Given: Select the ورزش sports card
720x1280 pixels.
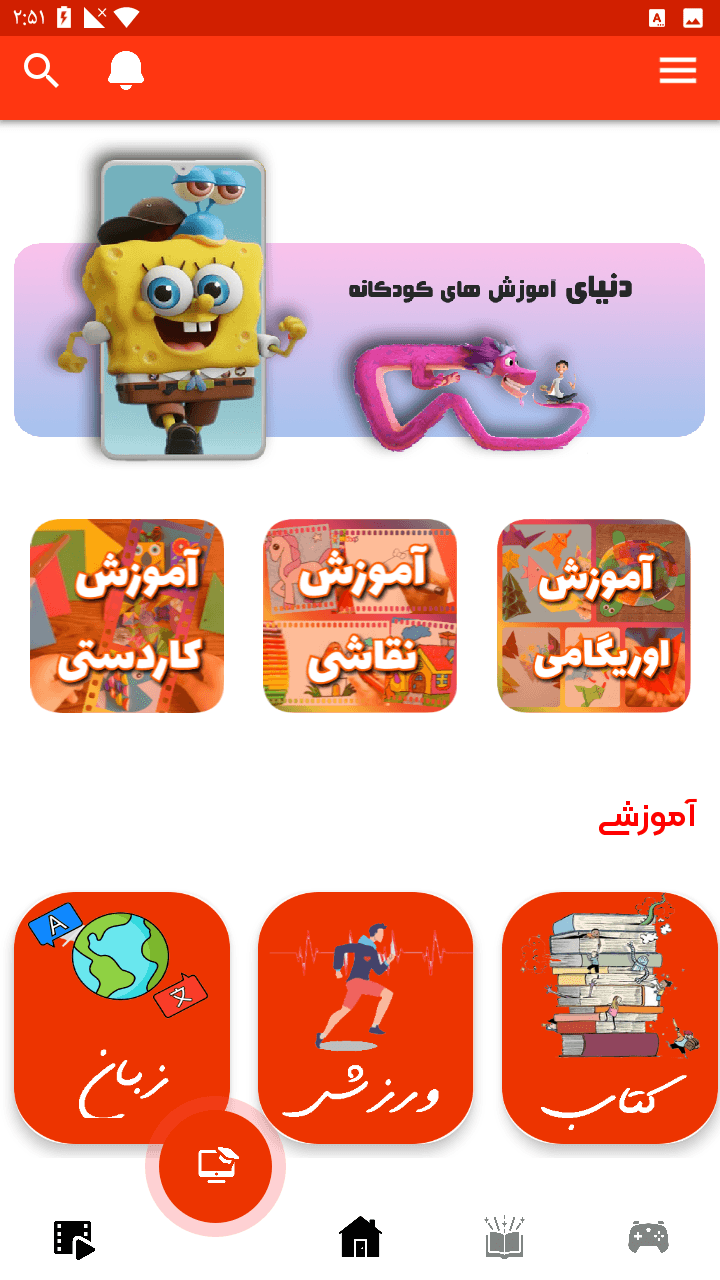Looking at the screenshot, I should pos(365,1018).
